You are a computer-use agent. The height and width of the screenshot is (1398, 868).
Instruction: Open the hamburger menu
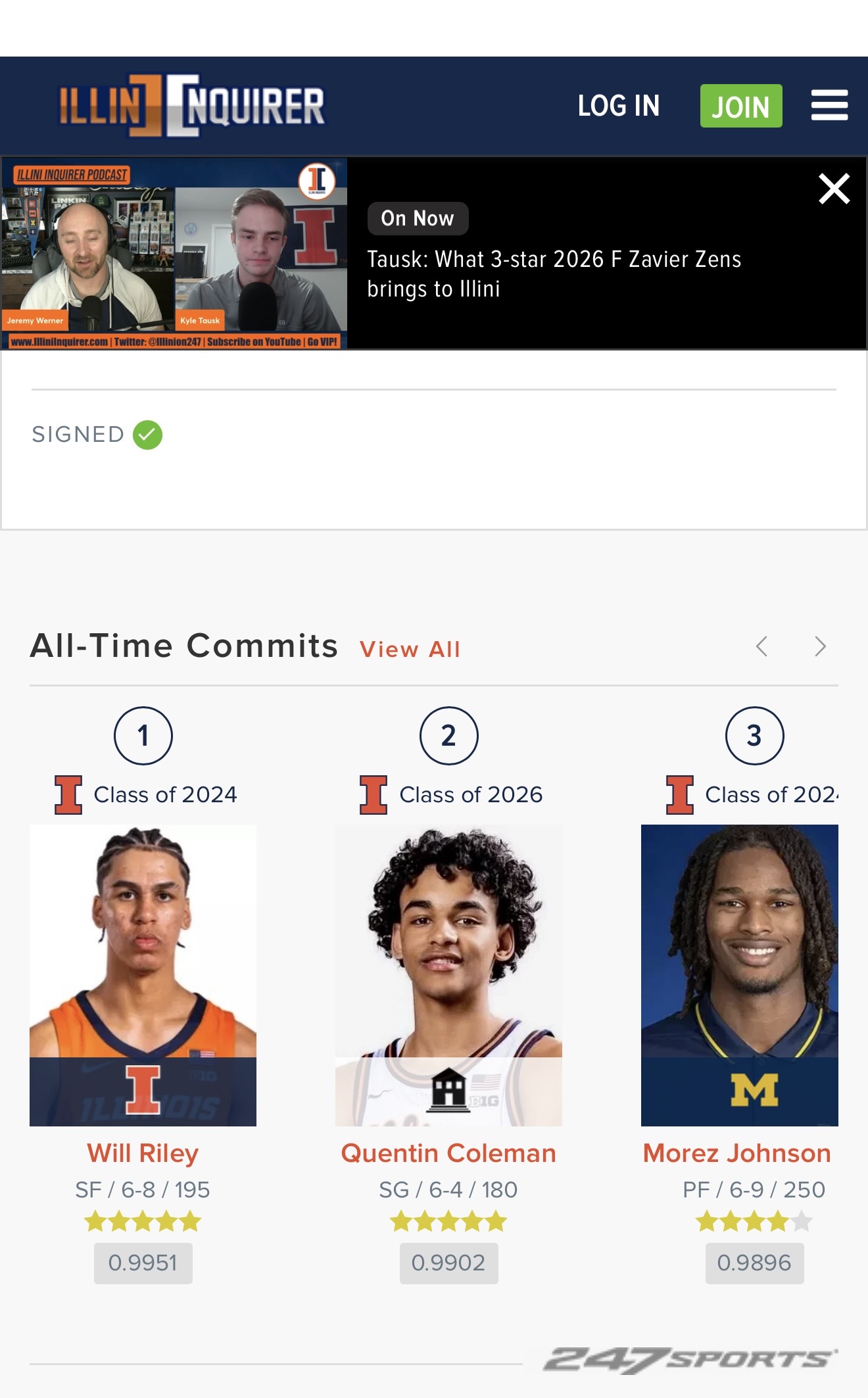829,105
